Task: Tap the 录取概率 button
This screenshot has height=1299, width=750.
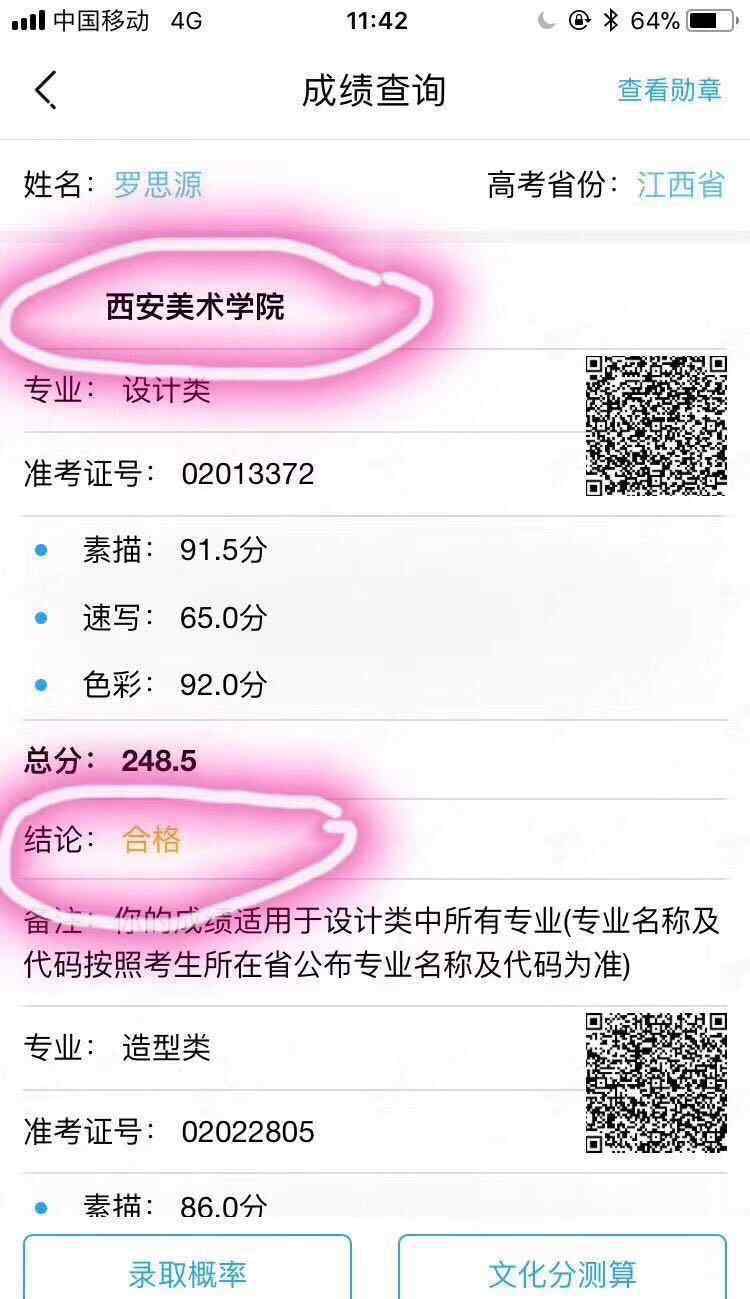Action: [x=187, y=1268]
